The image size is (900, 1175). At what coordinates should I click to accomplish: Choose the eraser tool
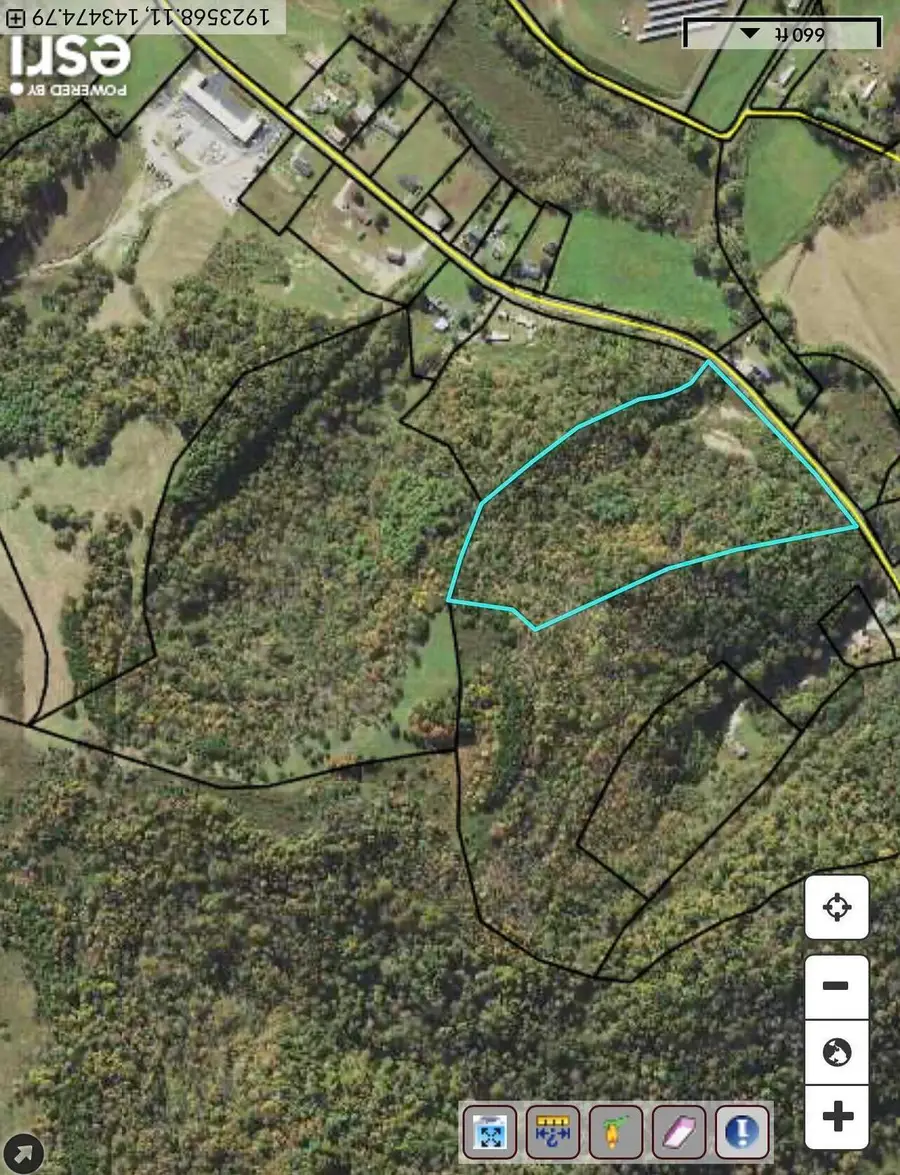point(679,1133)
